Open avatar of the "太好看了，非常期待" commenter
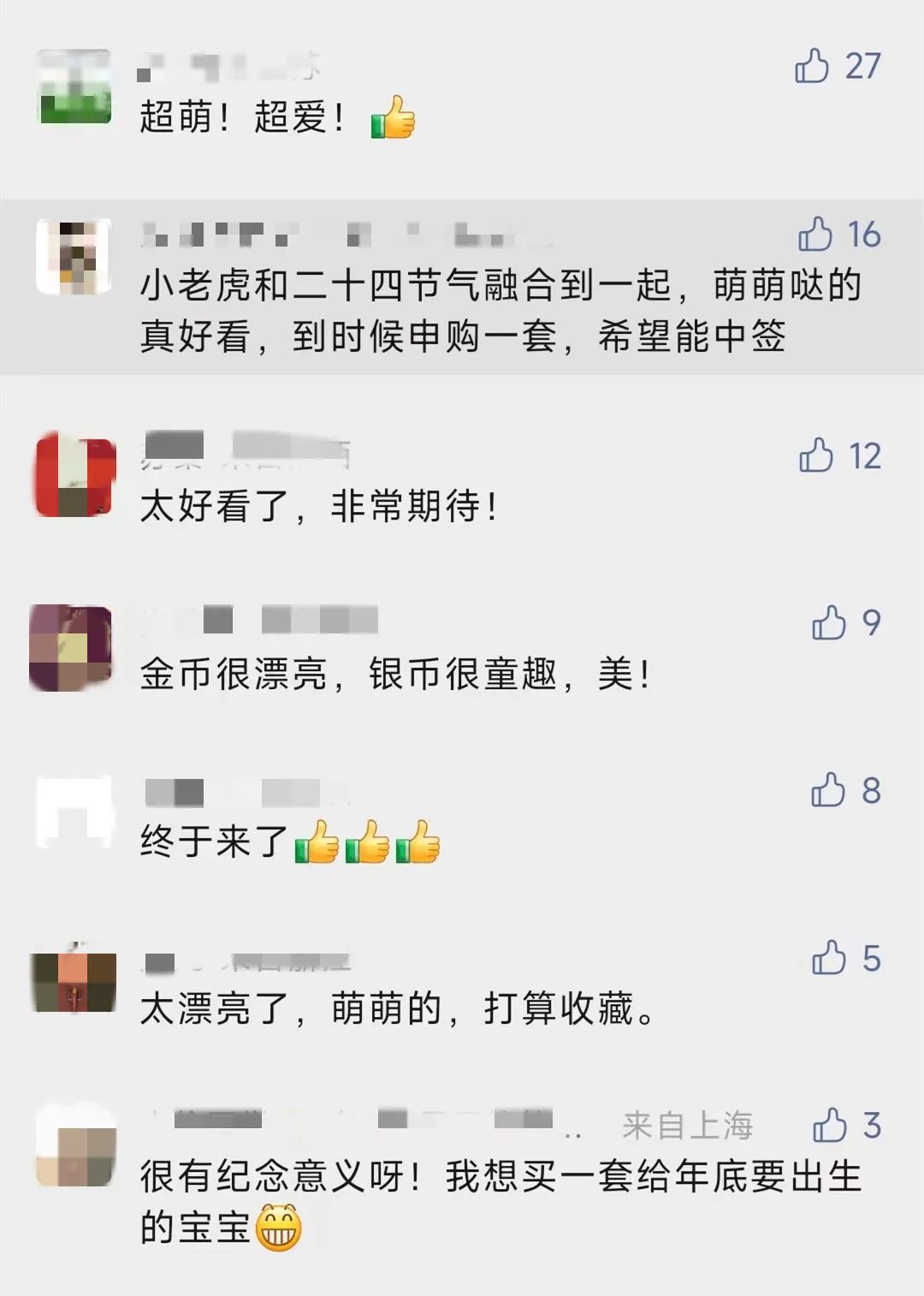The width and height of the screenshot is (924, 1296). coord(75,476)
